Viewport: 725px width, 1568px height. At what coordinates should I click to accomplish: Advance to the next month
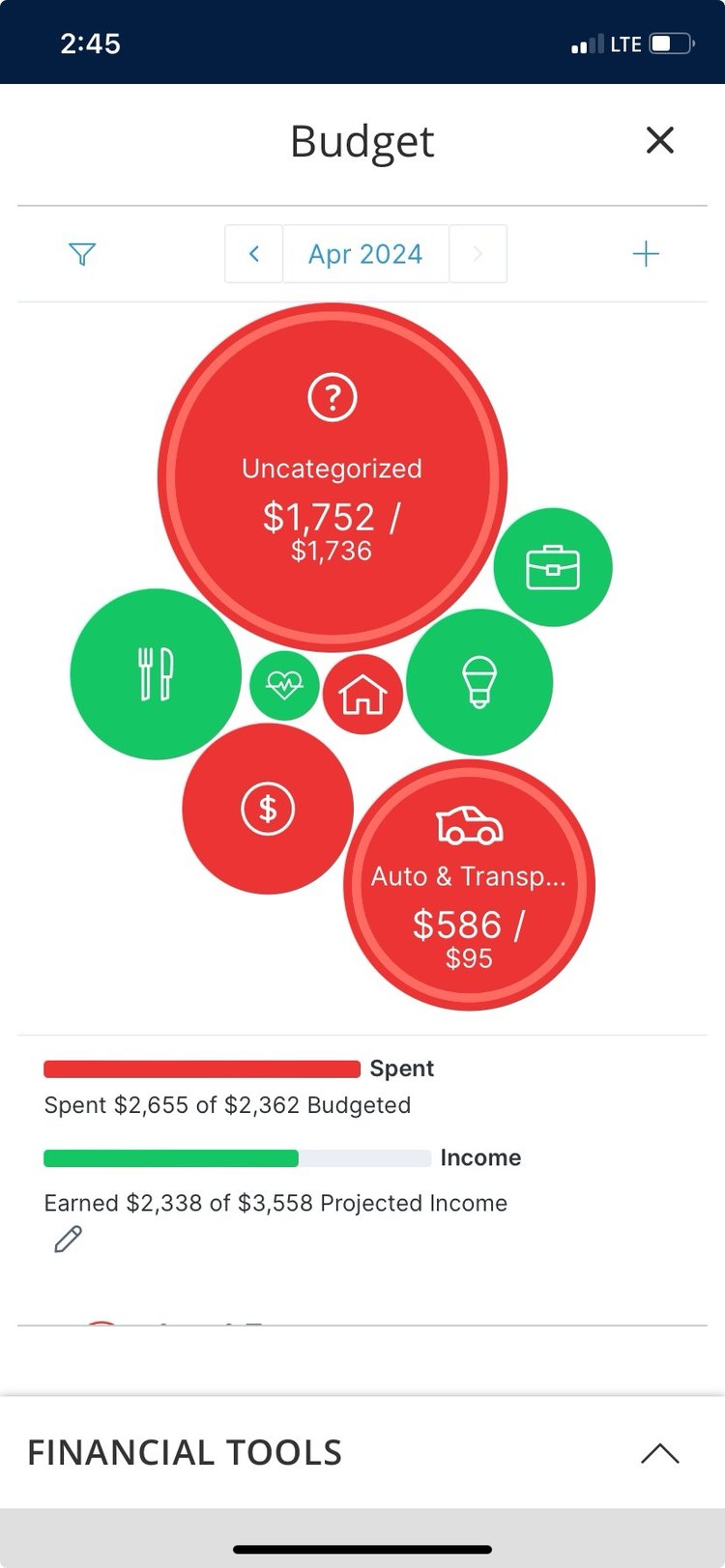click(x=478, y=253)
